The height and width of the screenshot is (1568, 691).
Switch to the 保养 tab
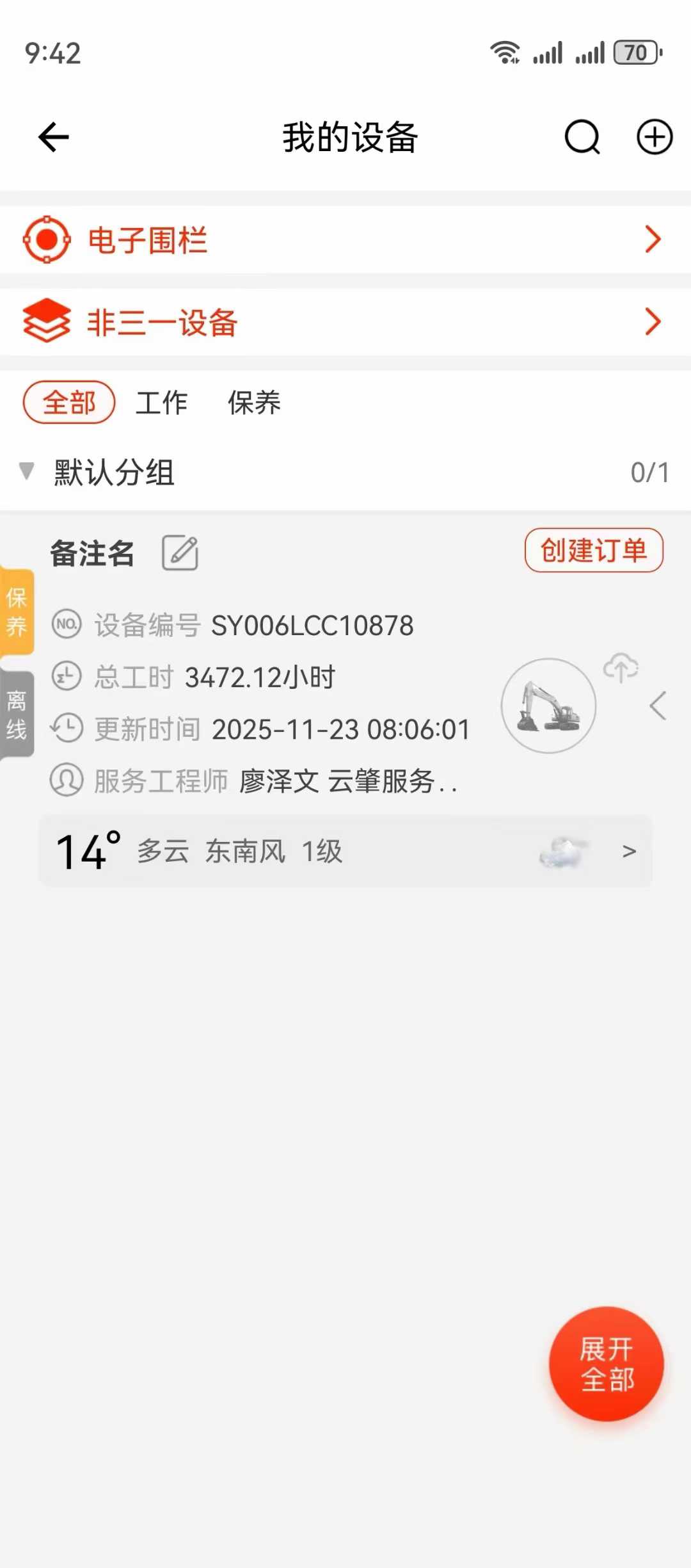[254, 402]
